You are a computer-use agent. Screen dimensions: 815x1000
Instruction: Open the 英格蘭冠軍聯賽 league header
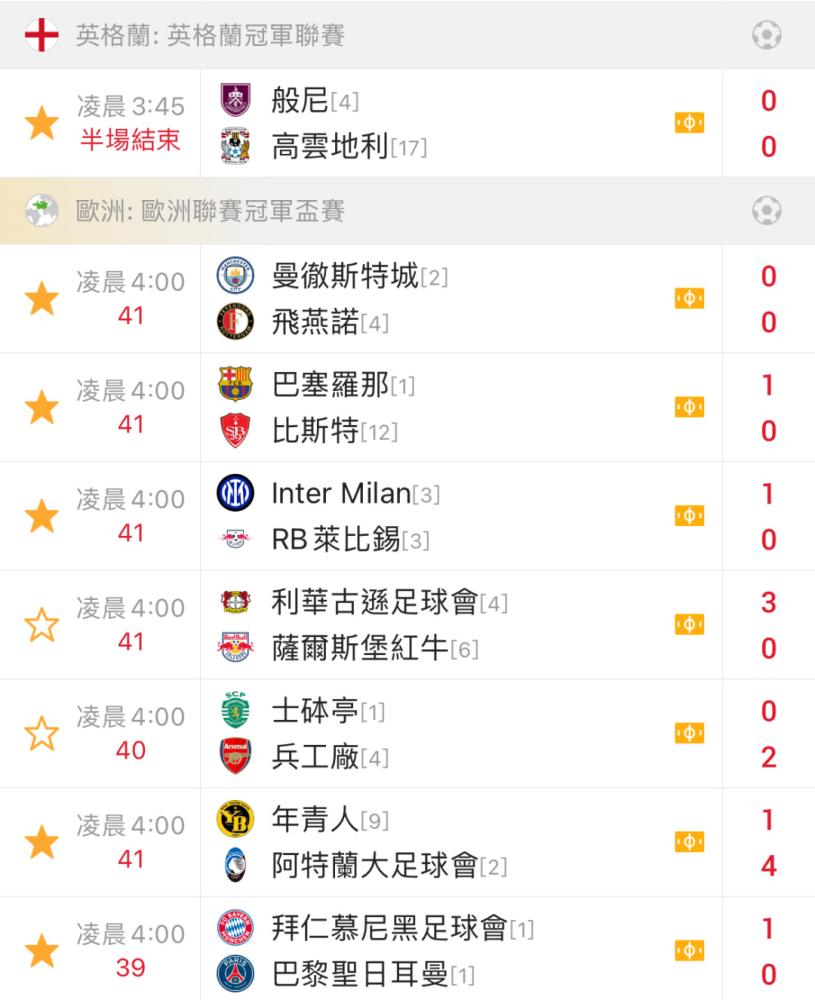click(408, 35)
